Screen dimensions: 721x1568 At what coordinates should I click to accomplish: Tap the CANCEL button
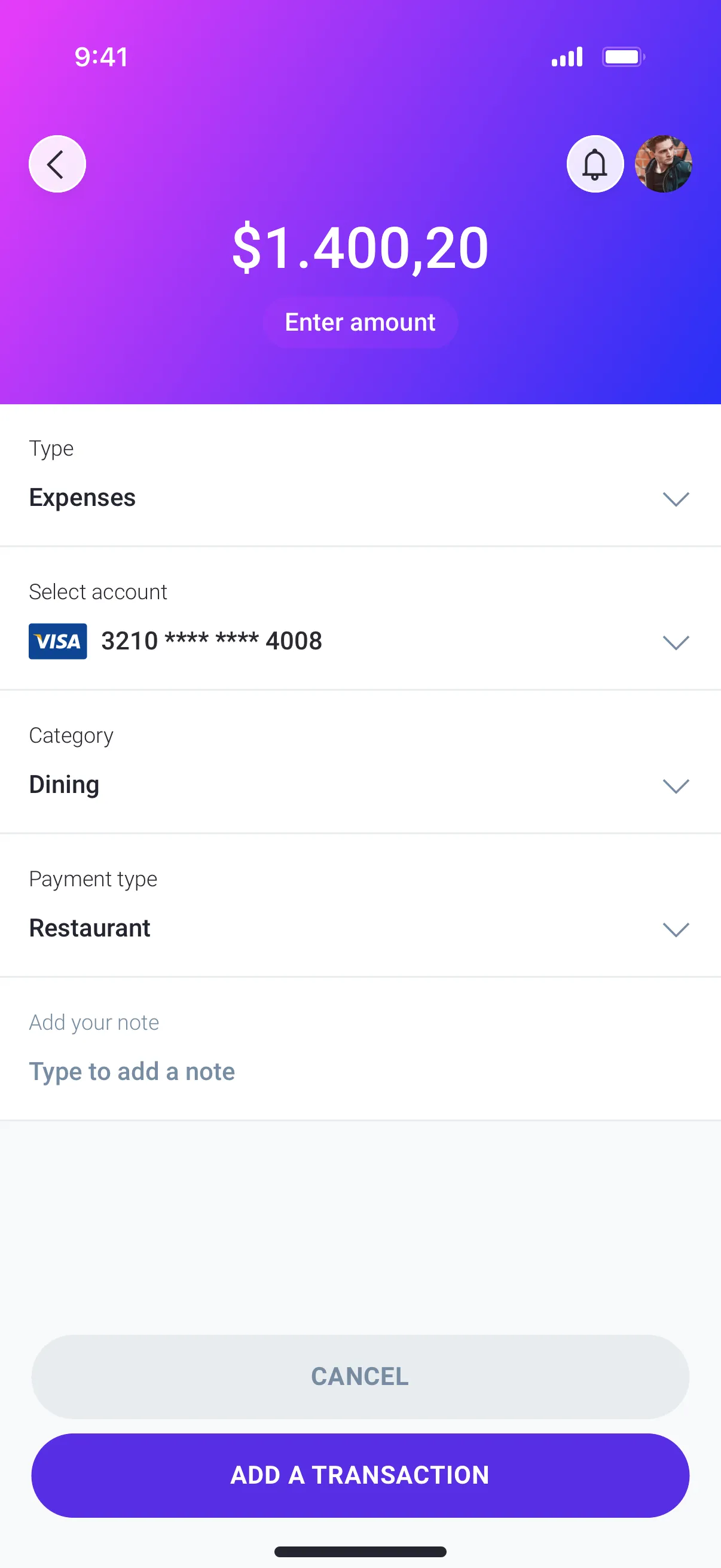pos(360,1376)
